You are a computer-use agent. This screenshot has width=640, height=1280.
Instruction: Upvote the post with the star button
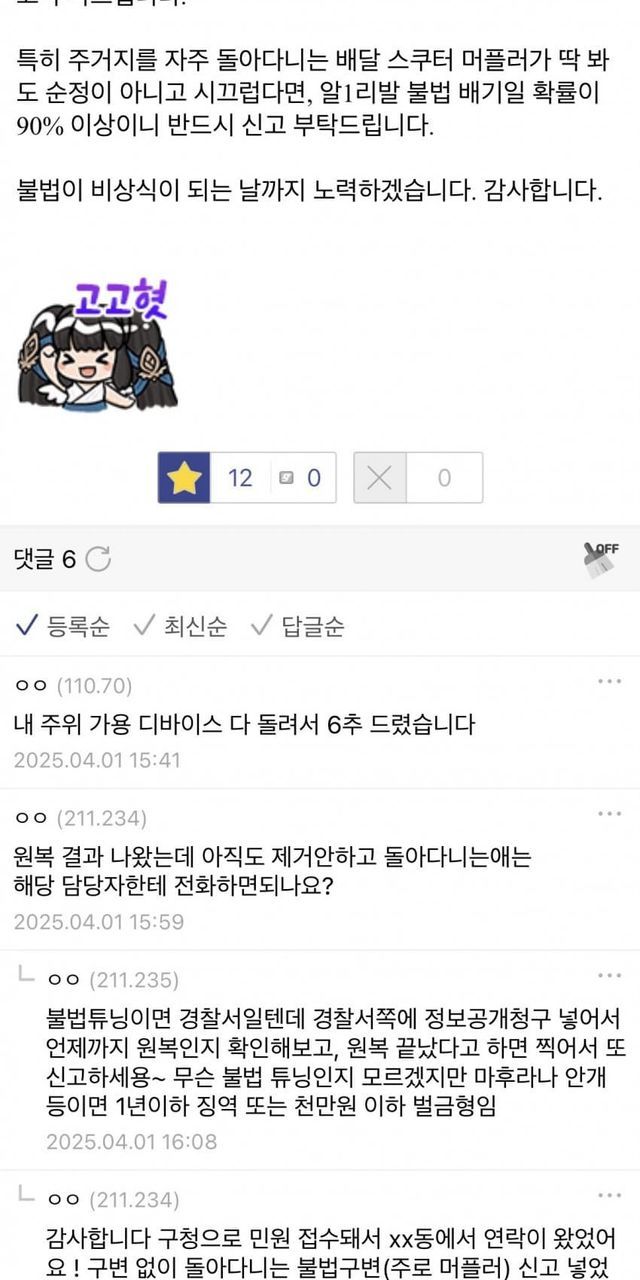(x=184, y=478)
